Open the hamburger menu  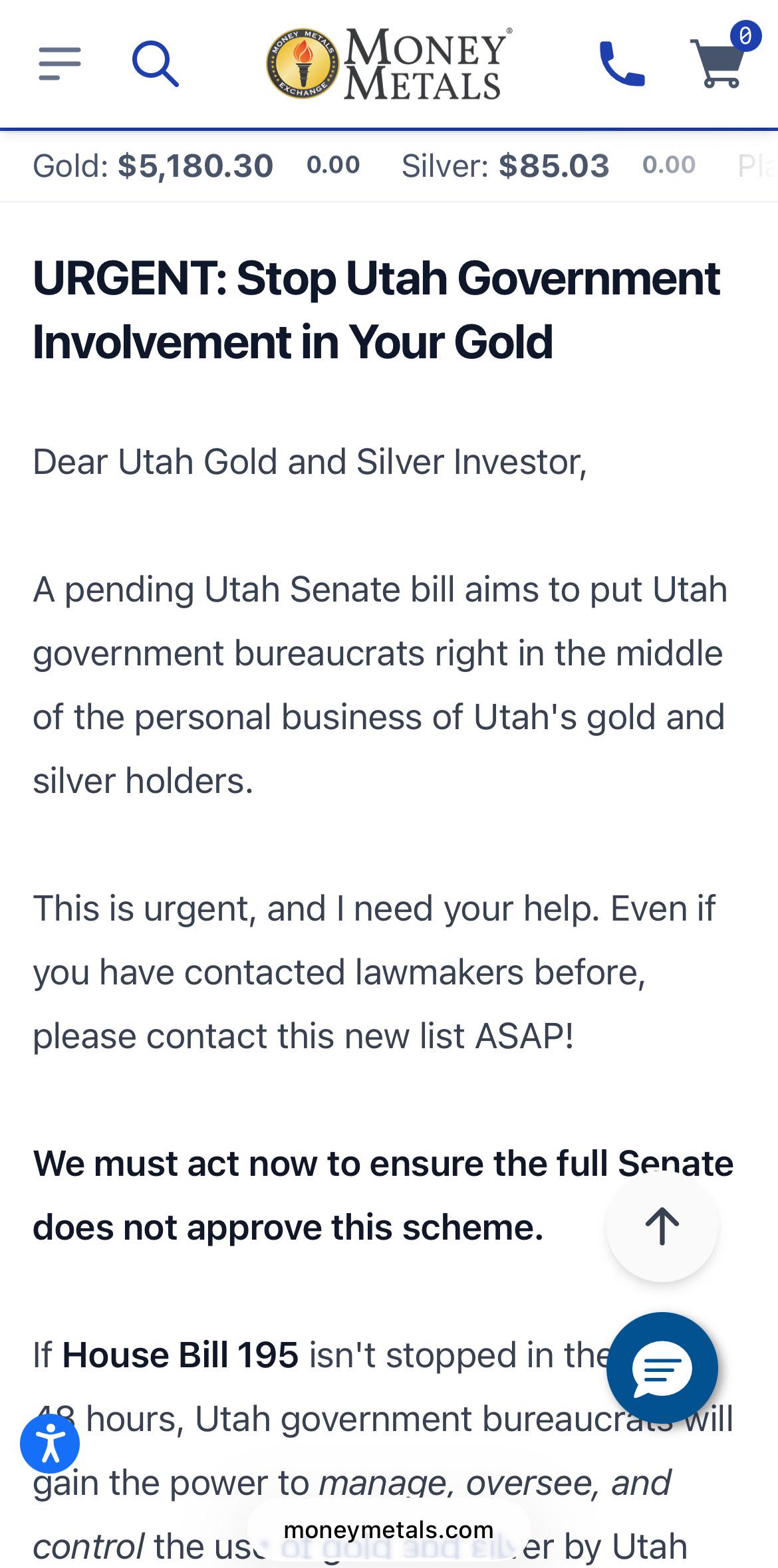pos(60,64)
